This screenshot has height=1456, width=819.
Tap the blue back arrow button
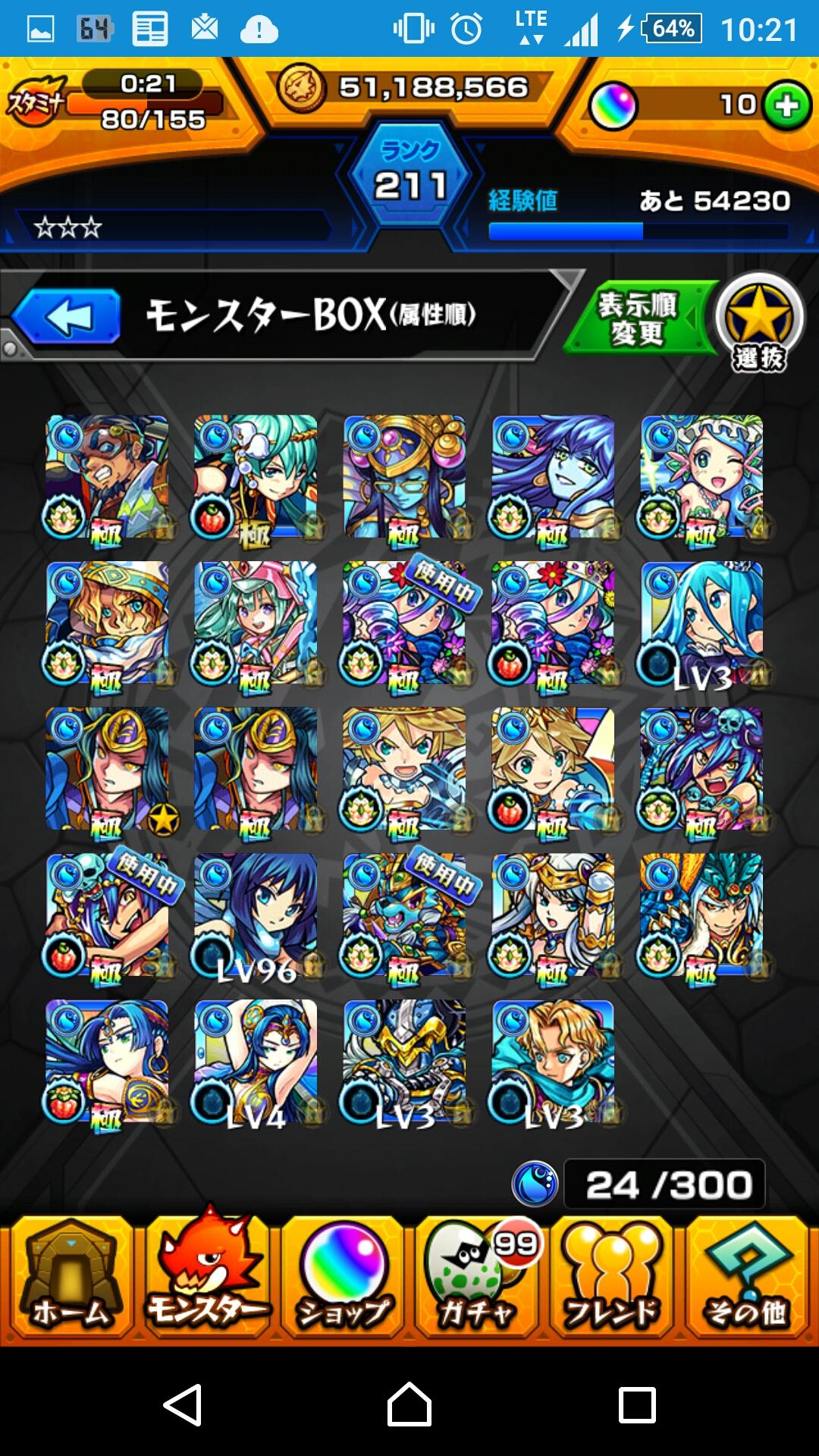click(67, 315)
